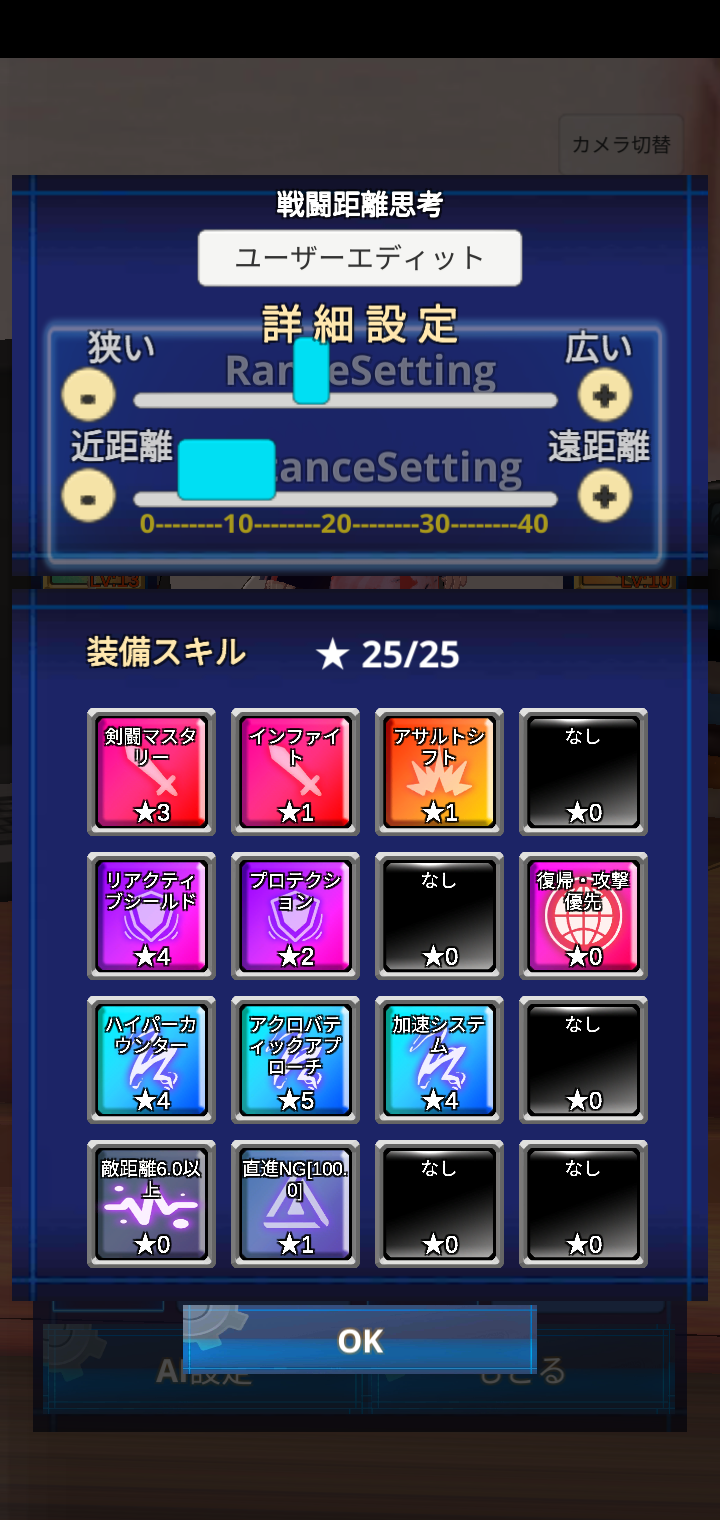Widen the range with the 広い plus button
The height and width of the screenshot is (1520, 720).
[605, 396]
